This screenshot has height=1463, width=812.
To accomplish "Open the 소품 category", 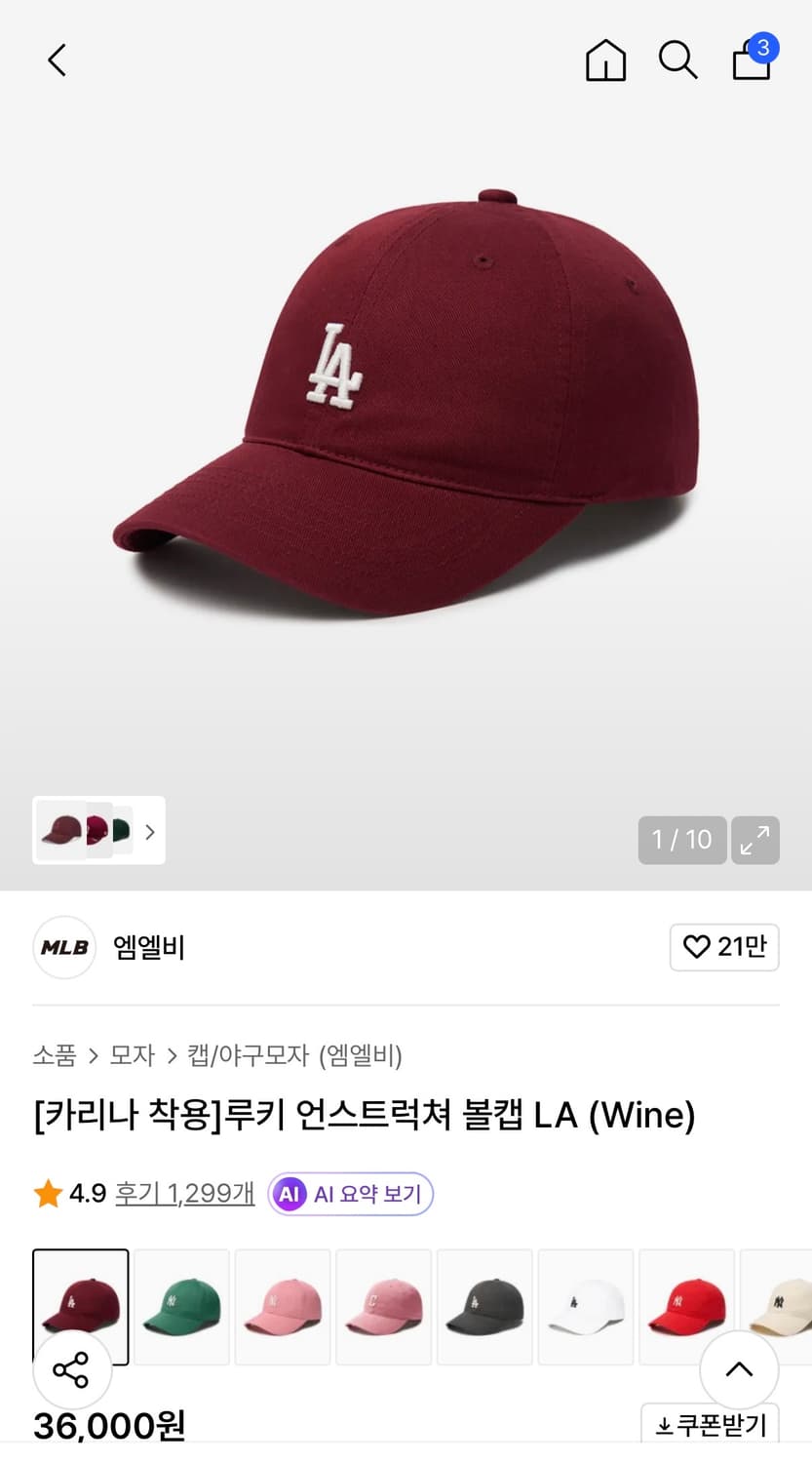I will (x=57, y=1055).
